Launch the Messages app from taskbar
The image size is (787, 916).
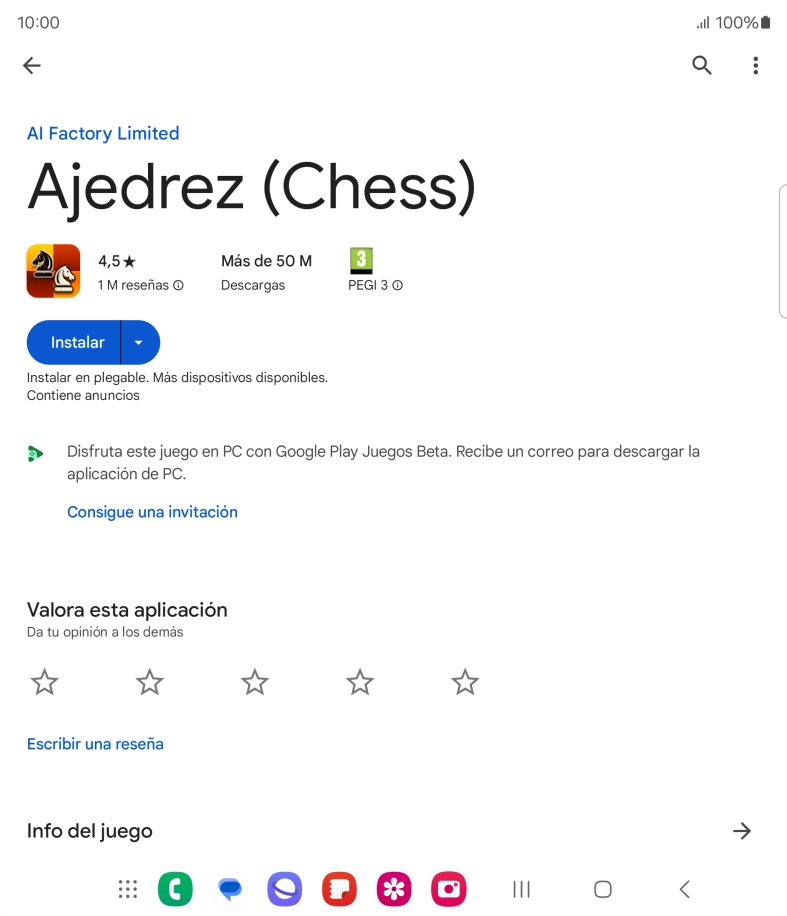[x=230, y=889]
